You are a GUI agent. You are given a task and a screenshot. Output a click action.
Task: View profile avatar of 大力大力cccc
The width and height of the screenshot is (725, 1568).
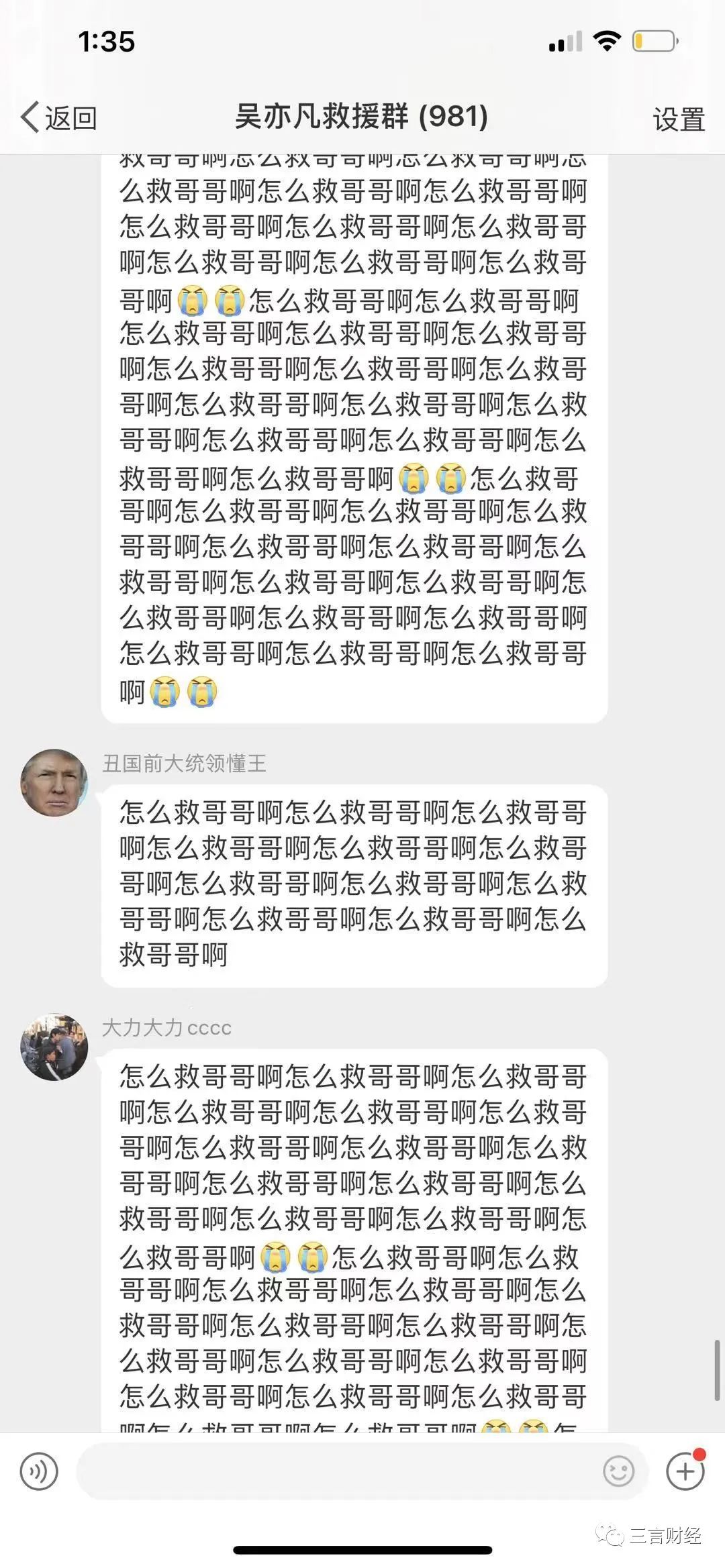54,1047
